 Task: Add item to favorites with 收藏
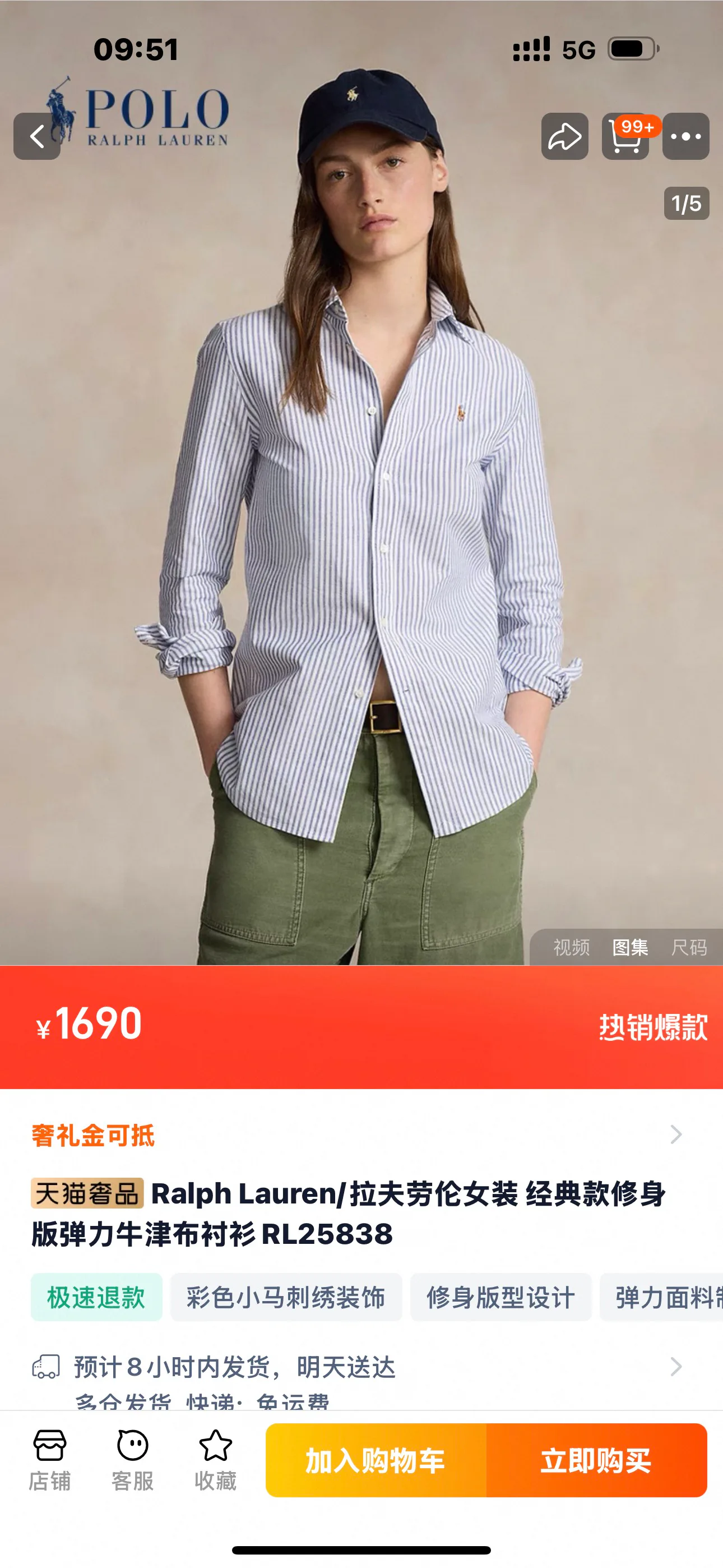pyautogui.click(x=215, y=1460)
